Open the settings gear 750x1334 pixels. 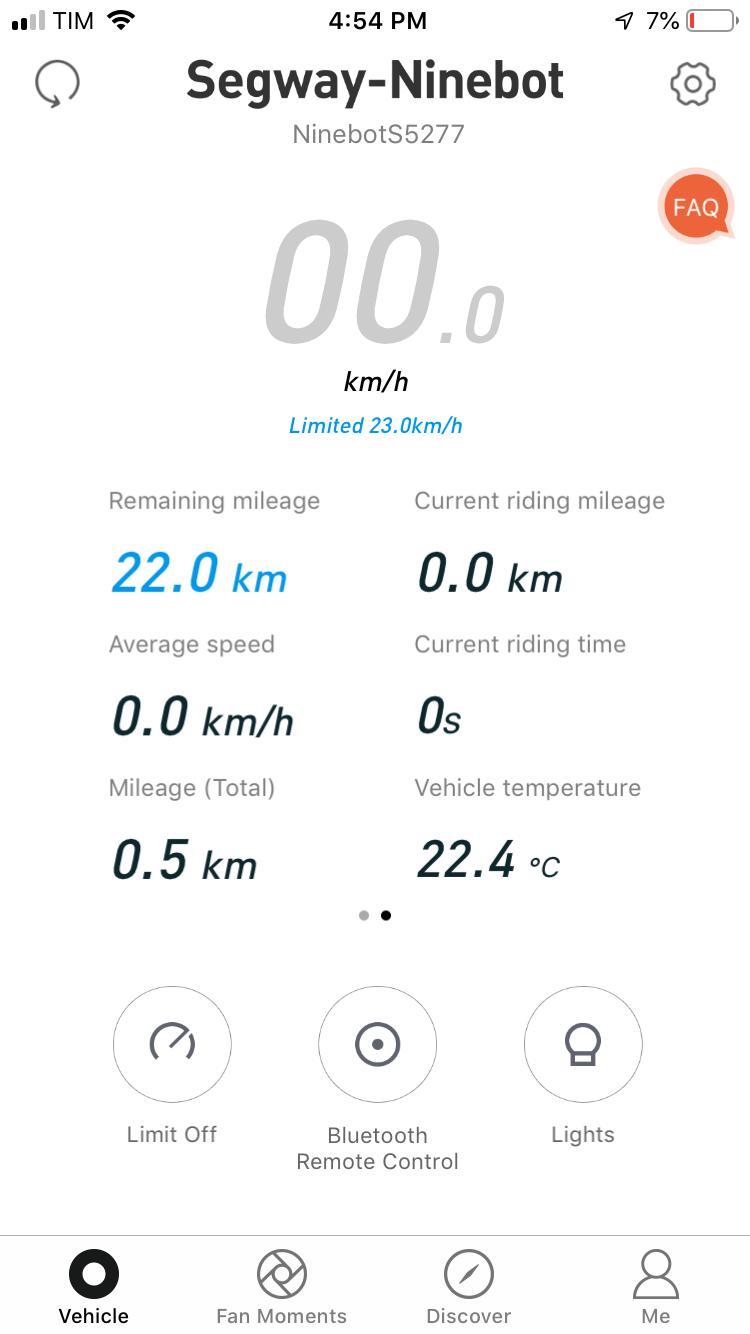click(693, 84)
